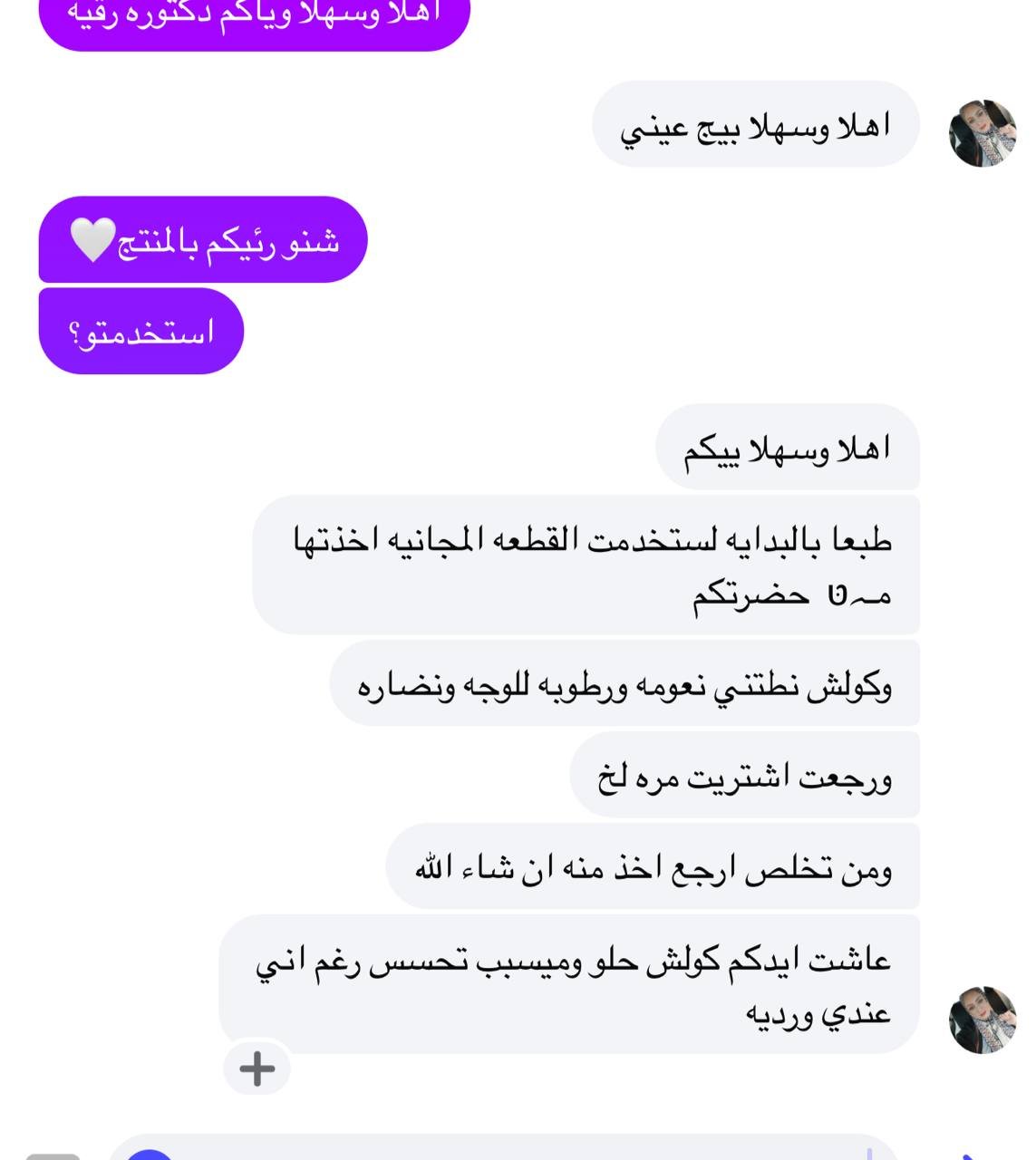1036x1160 pixels.
Task: Click the 'اهلا وسهلا بيكم' reply bubble
Action: pyautogui.click(x=789, y=448)
